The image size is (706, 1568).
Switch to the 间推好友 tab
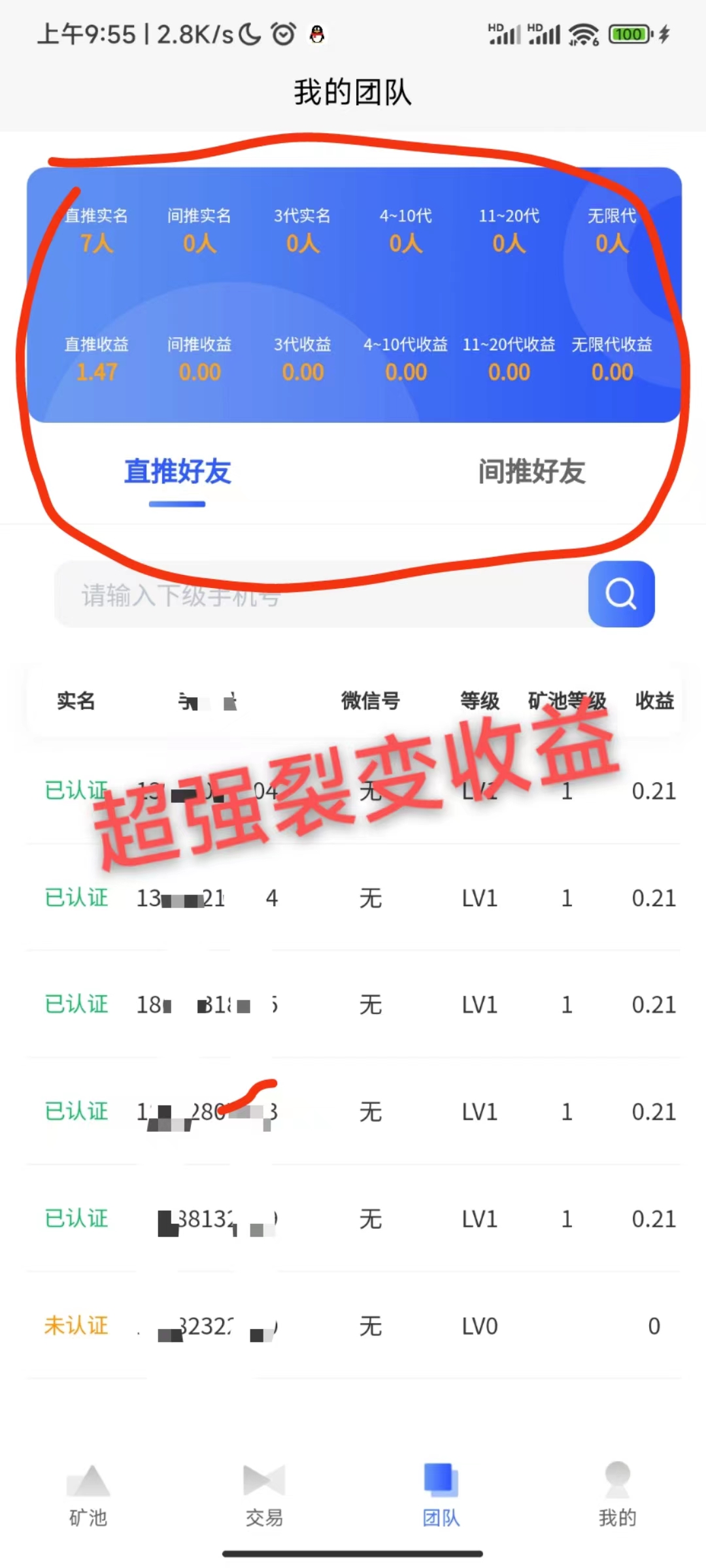pos(531,472)
